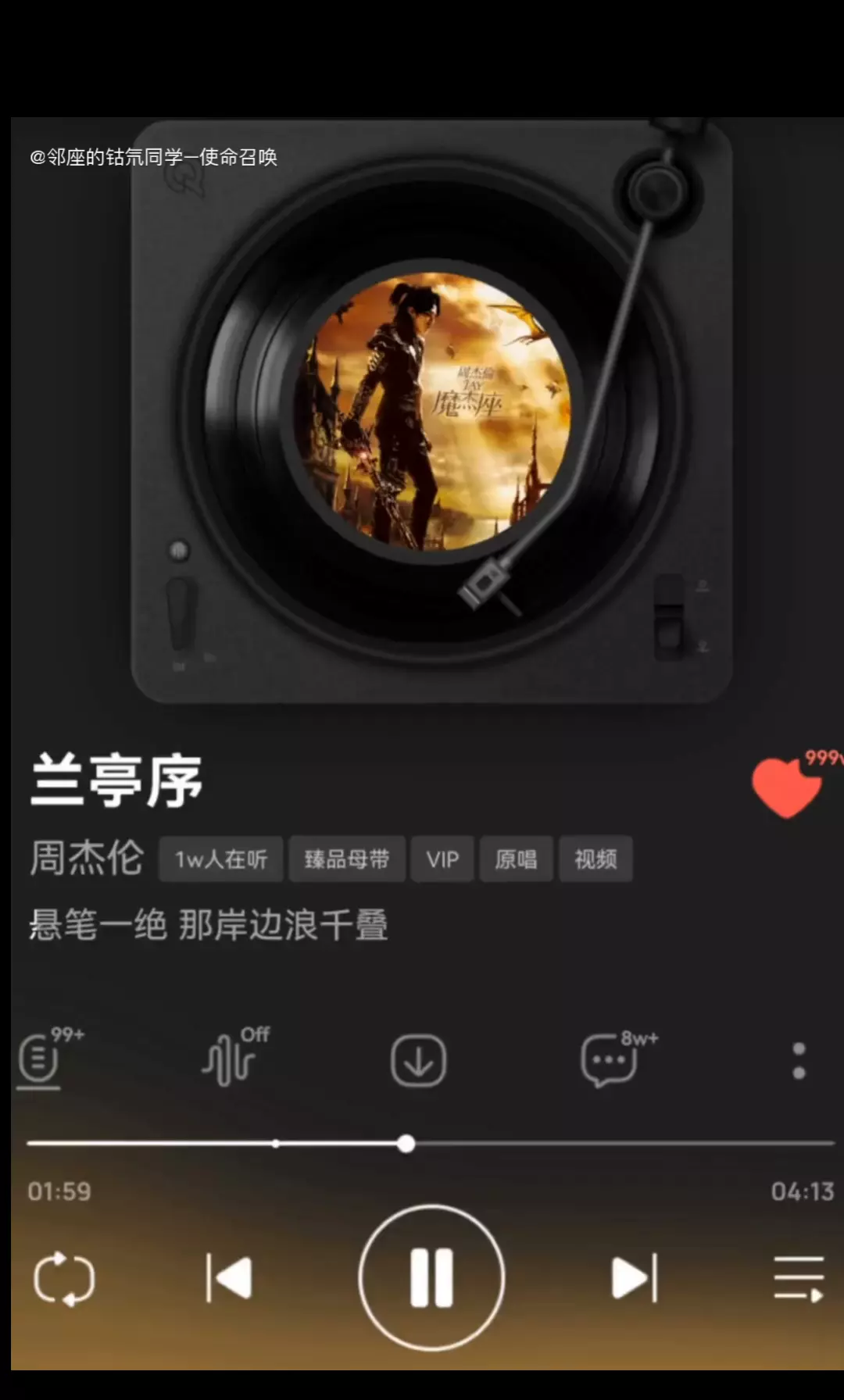Viewport: 844px width, 1400px height.
Task: Tap the VIP chip
Action: (442, 859)
